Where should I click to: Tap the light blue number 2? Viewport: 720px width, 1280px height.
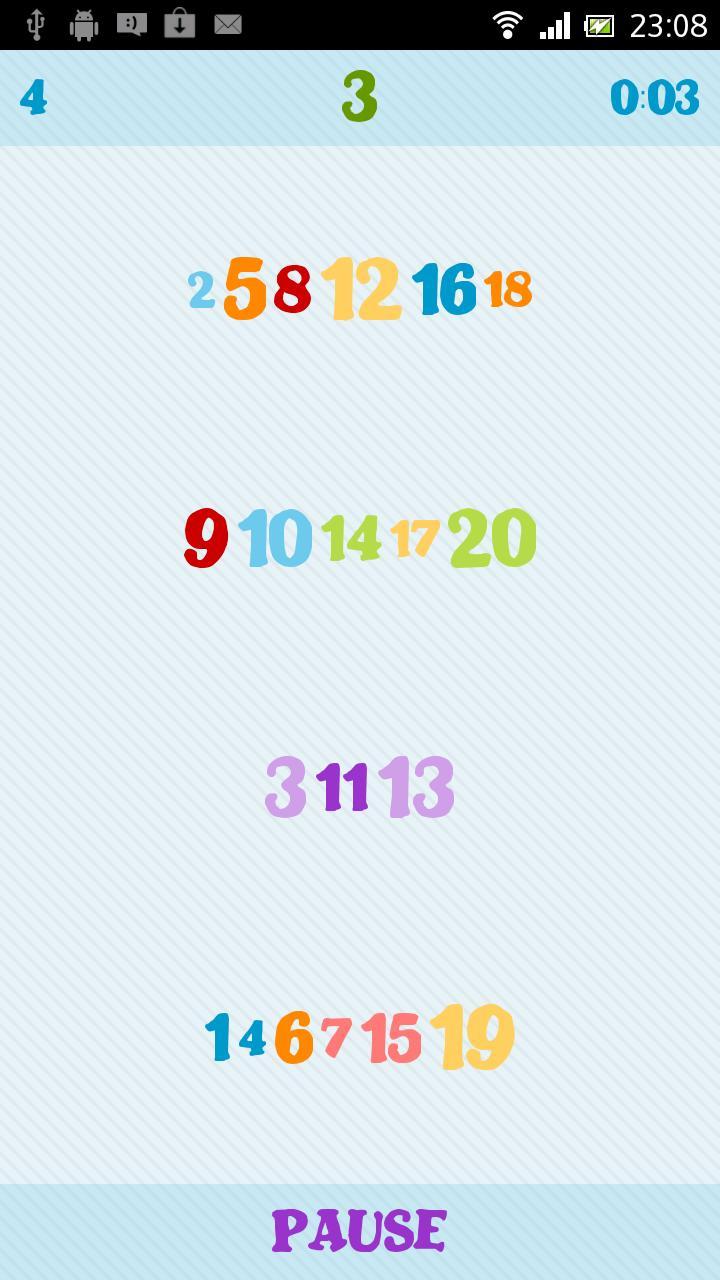(x=202, y=291)
